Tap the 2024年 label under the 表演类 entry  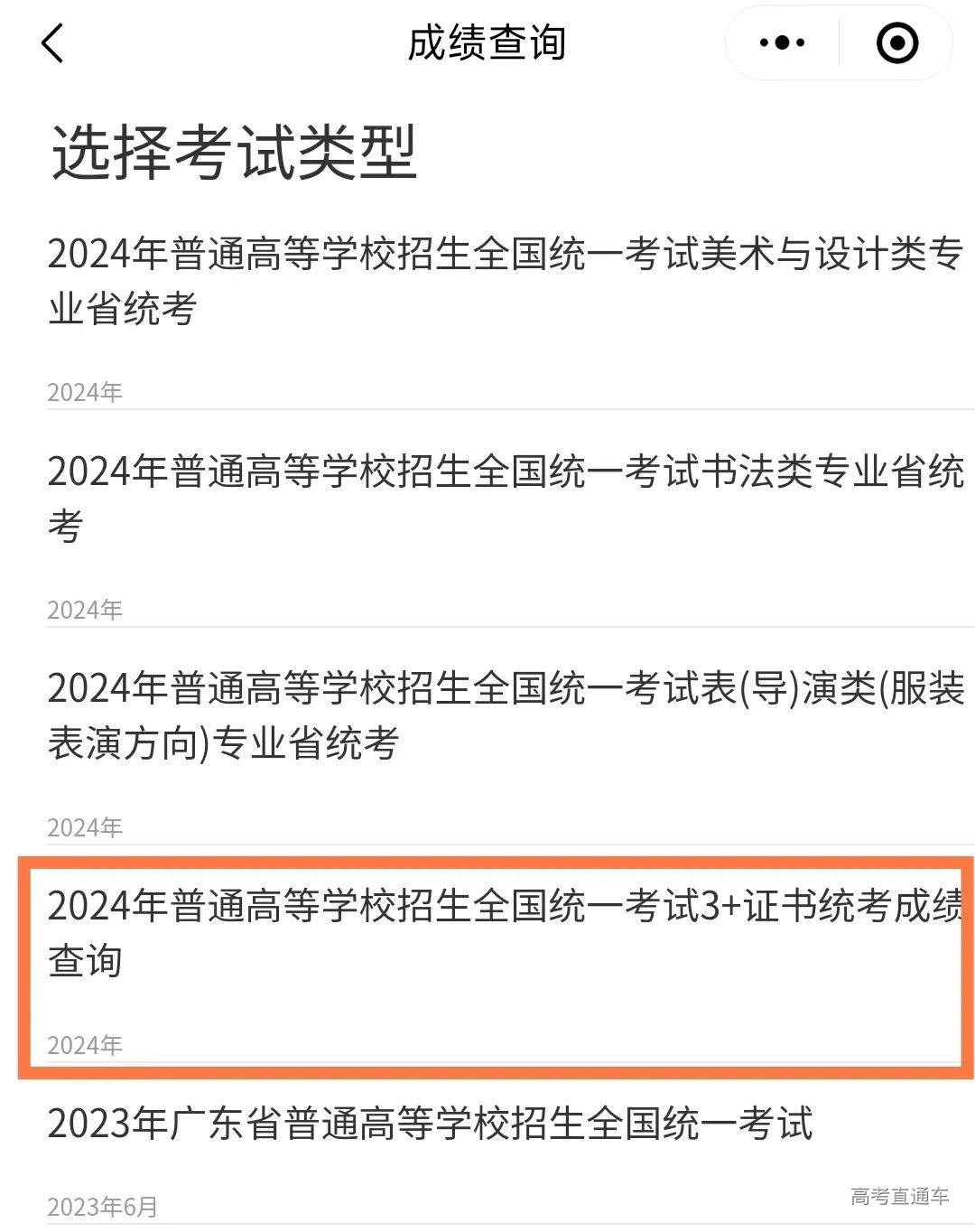click(85, 826)
